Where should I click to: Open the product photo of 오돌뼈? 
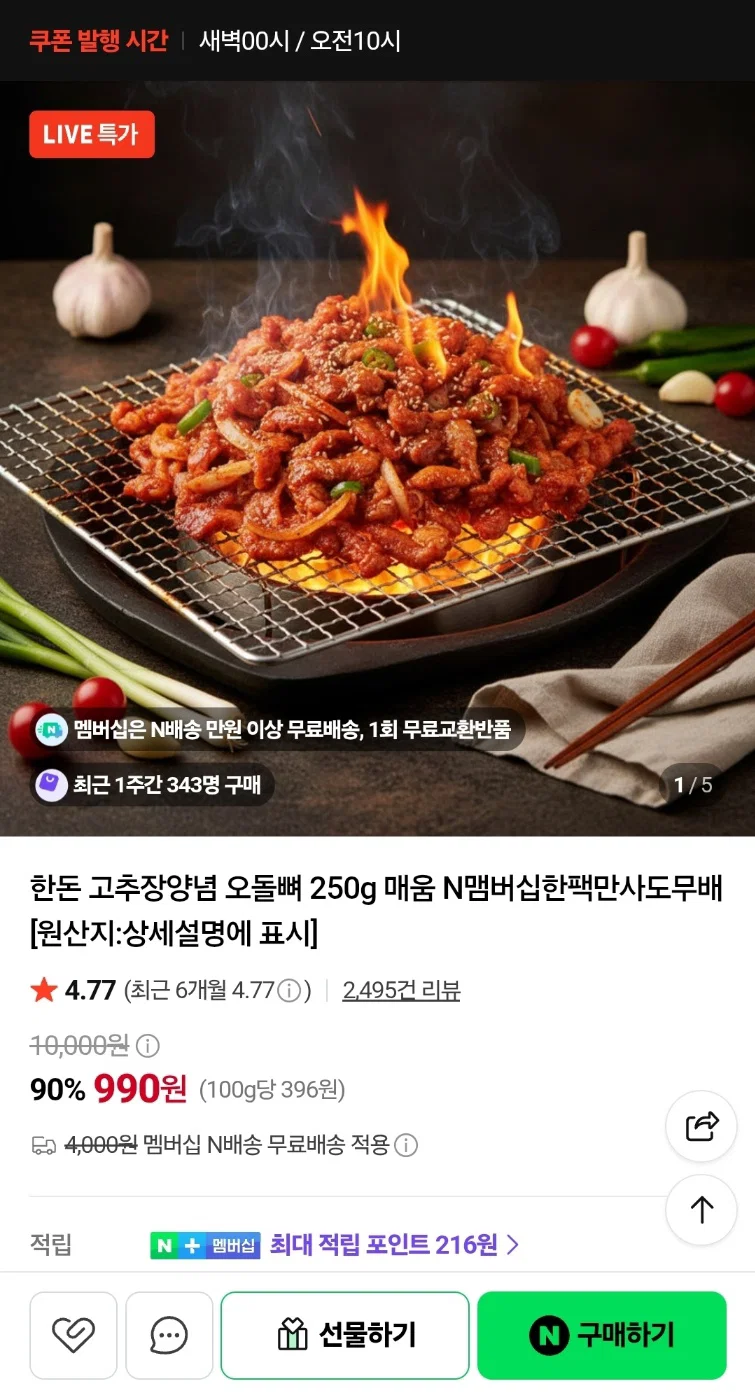click(377, 458)
